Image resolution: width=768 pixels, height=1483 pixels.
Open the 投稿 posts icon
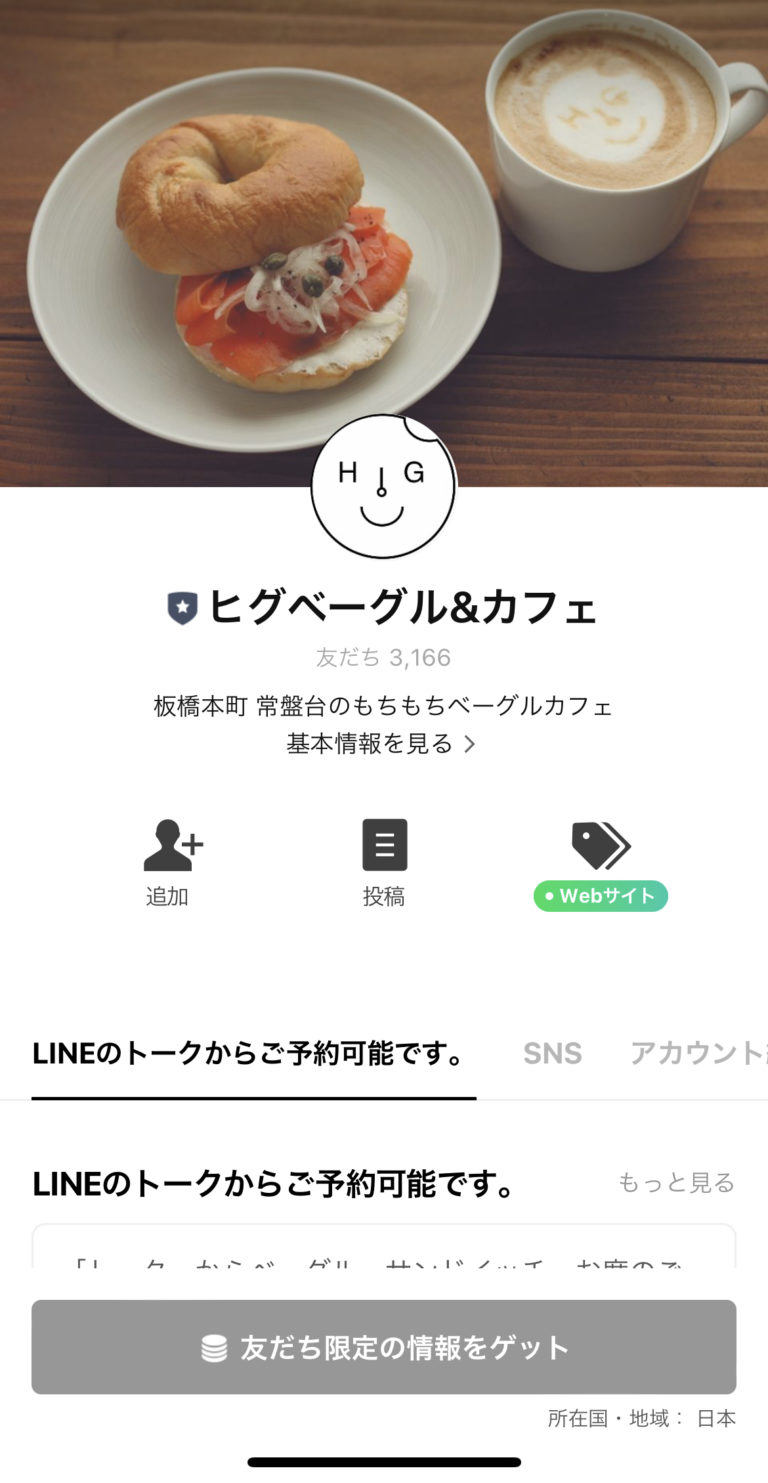click(384, 845)
